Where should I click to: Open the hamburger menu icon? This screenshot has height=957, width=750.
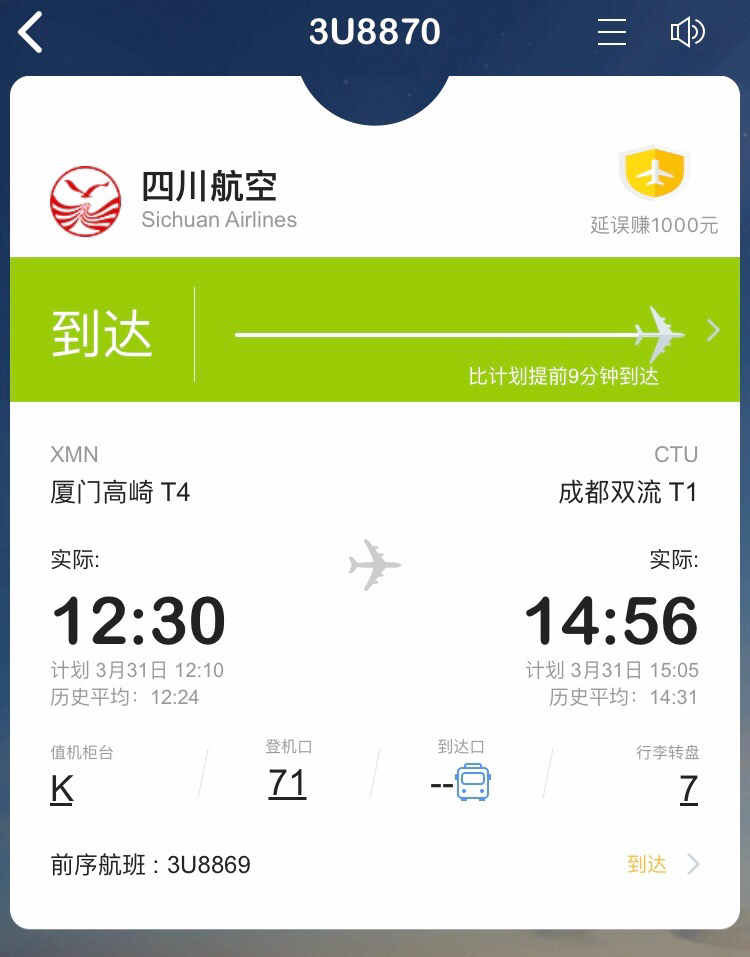coord(611,32)
